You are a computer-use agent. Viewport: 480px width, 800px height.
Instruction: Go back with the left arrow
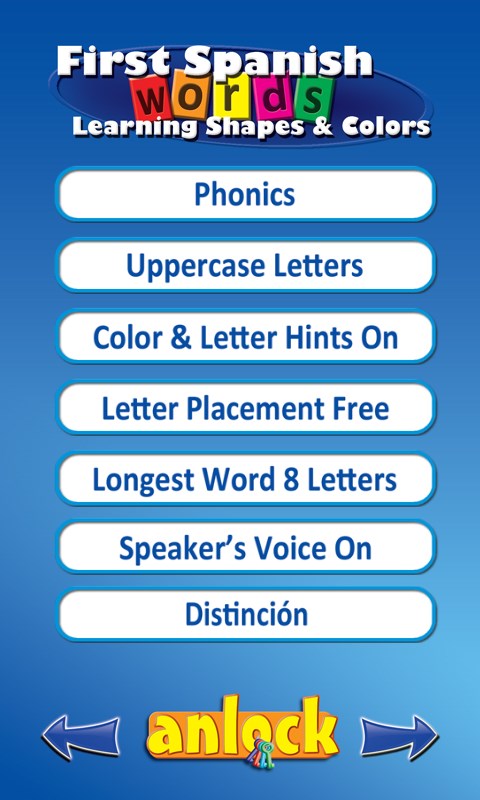pos(81,736)
